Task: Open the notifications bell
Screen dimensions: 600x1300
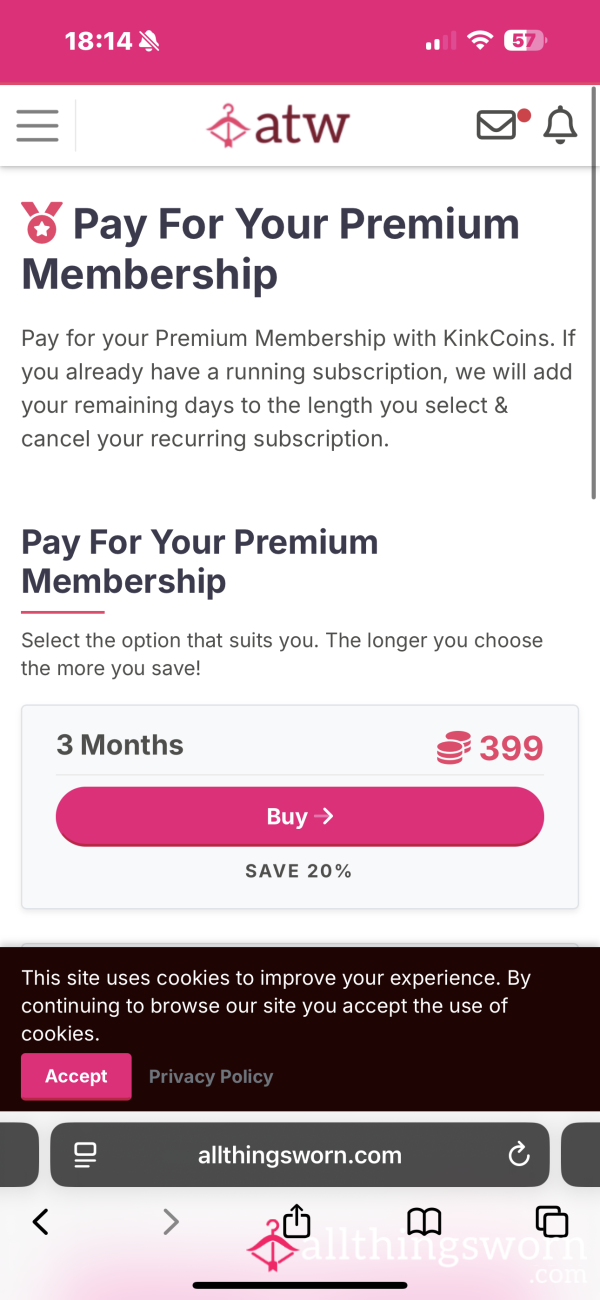Action: coord(560,126)
